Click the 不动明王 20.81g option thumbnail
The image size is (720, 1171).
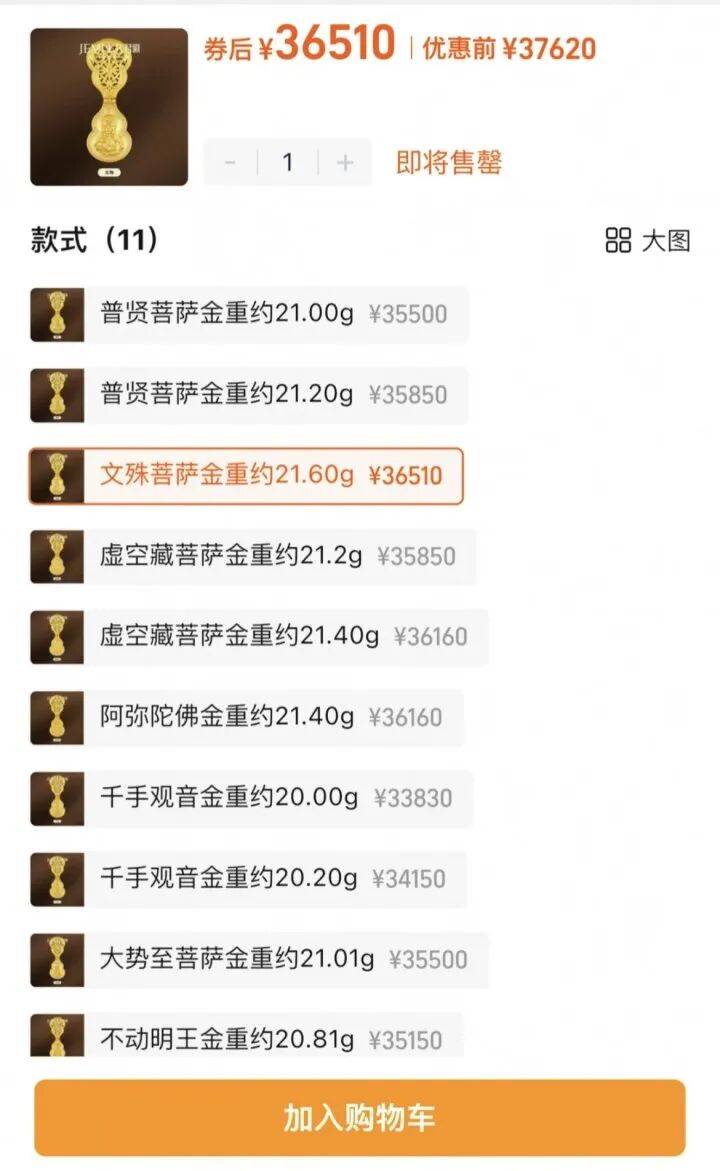pyautogui.click(x=57, y=1040)
